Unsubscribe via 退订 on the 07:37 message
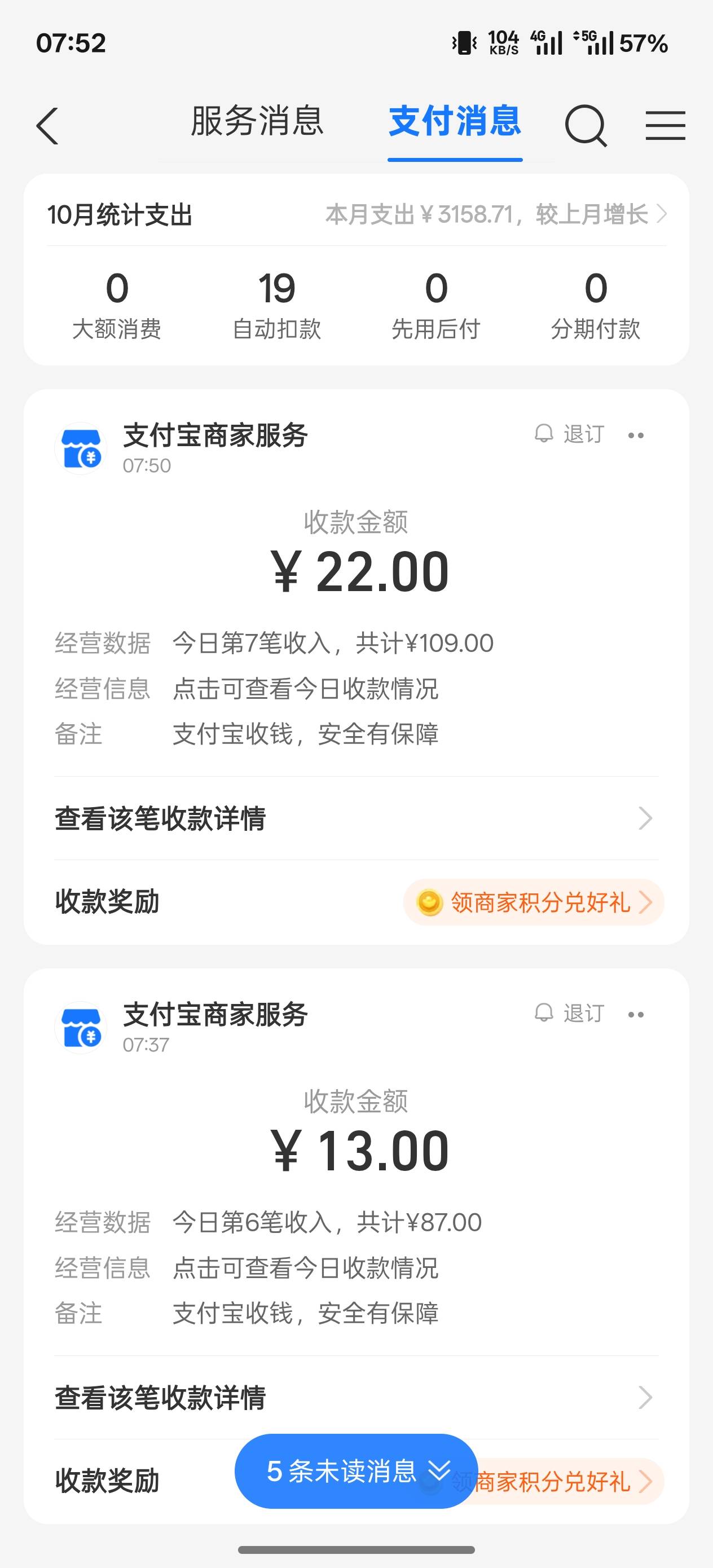The width and height of the screenshot is (713, 1568). (570, 1014)
